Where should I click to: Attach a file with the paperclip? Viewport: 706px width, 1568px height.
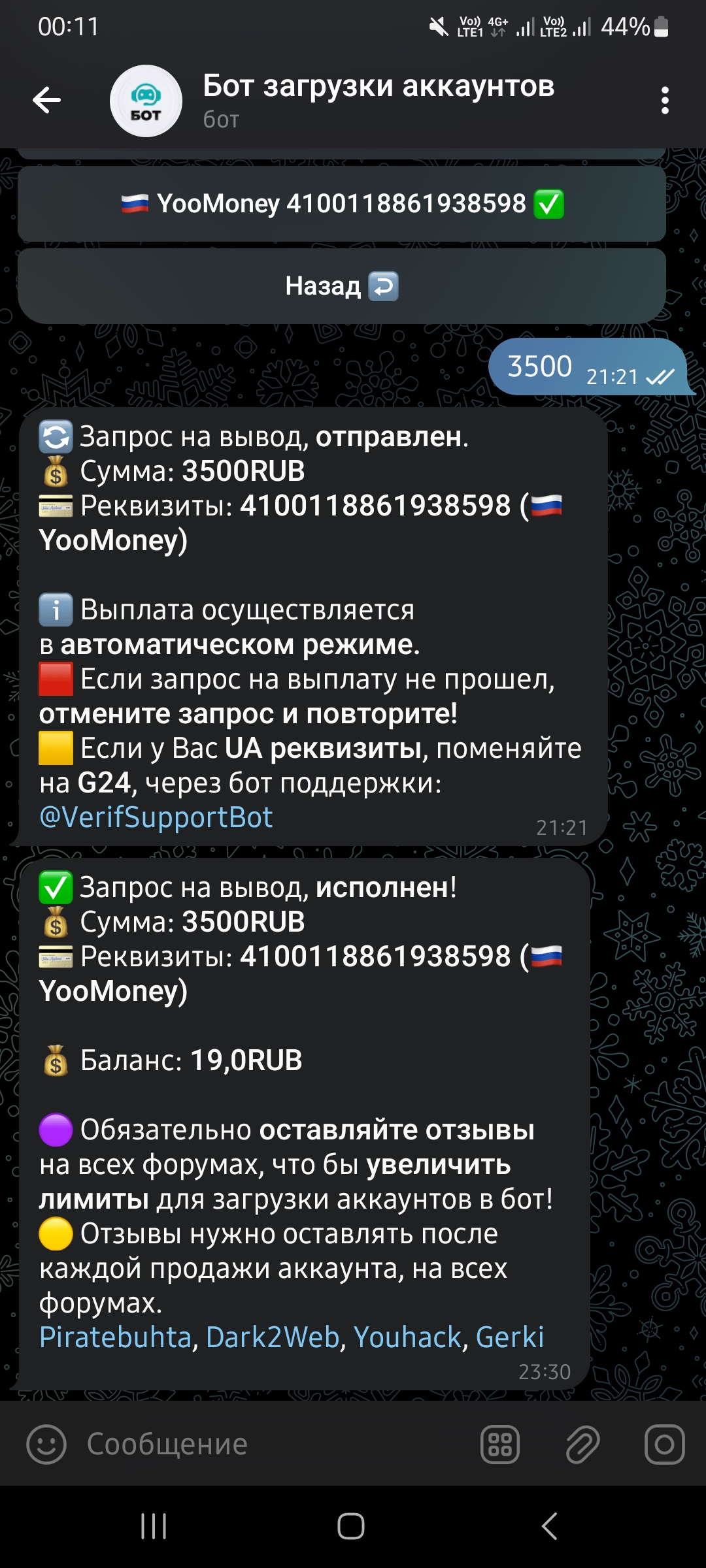582,1445
